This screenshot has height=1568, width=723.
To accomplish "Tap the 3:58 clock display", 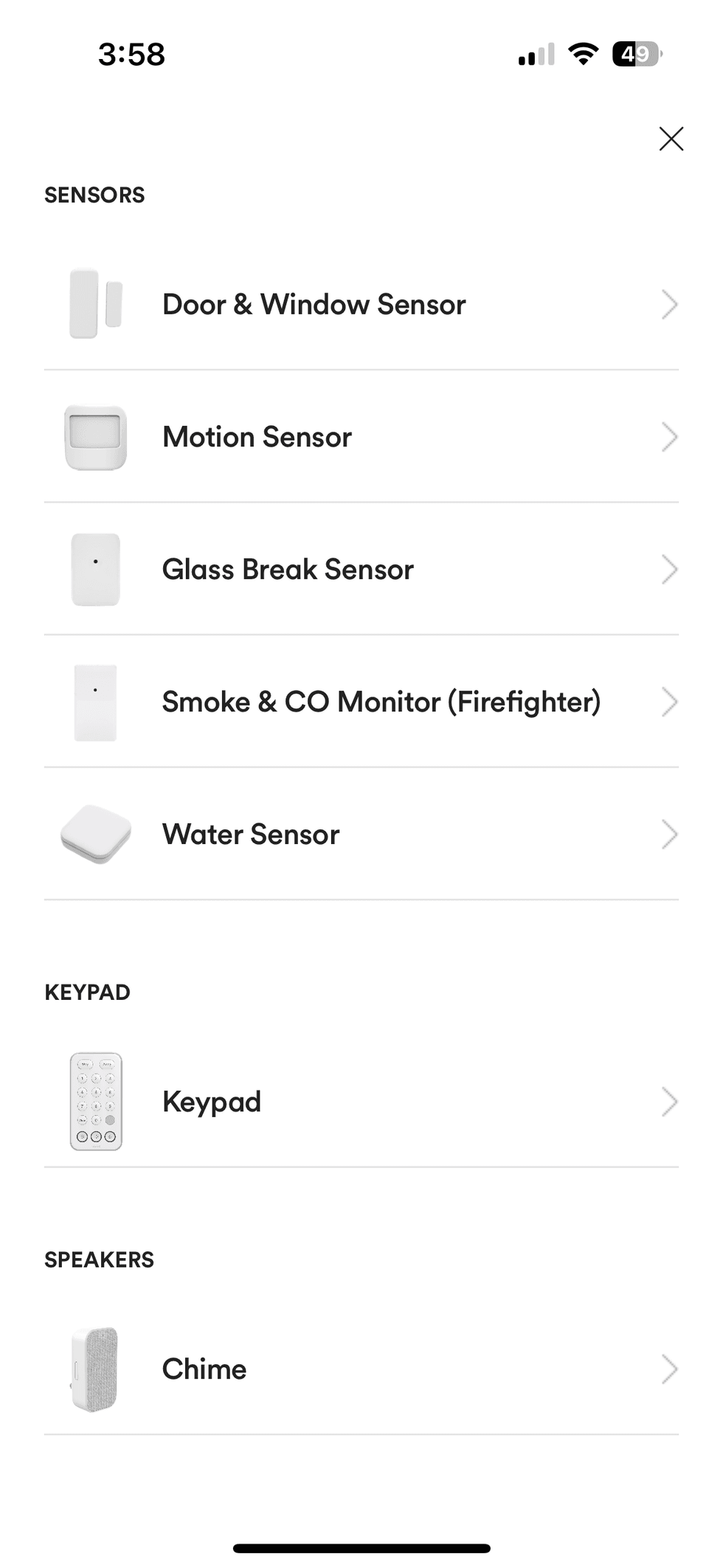I will [x=130, y=55].
